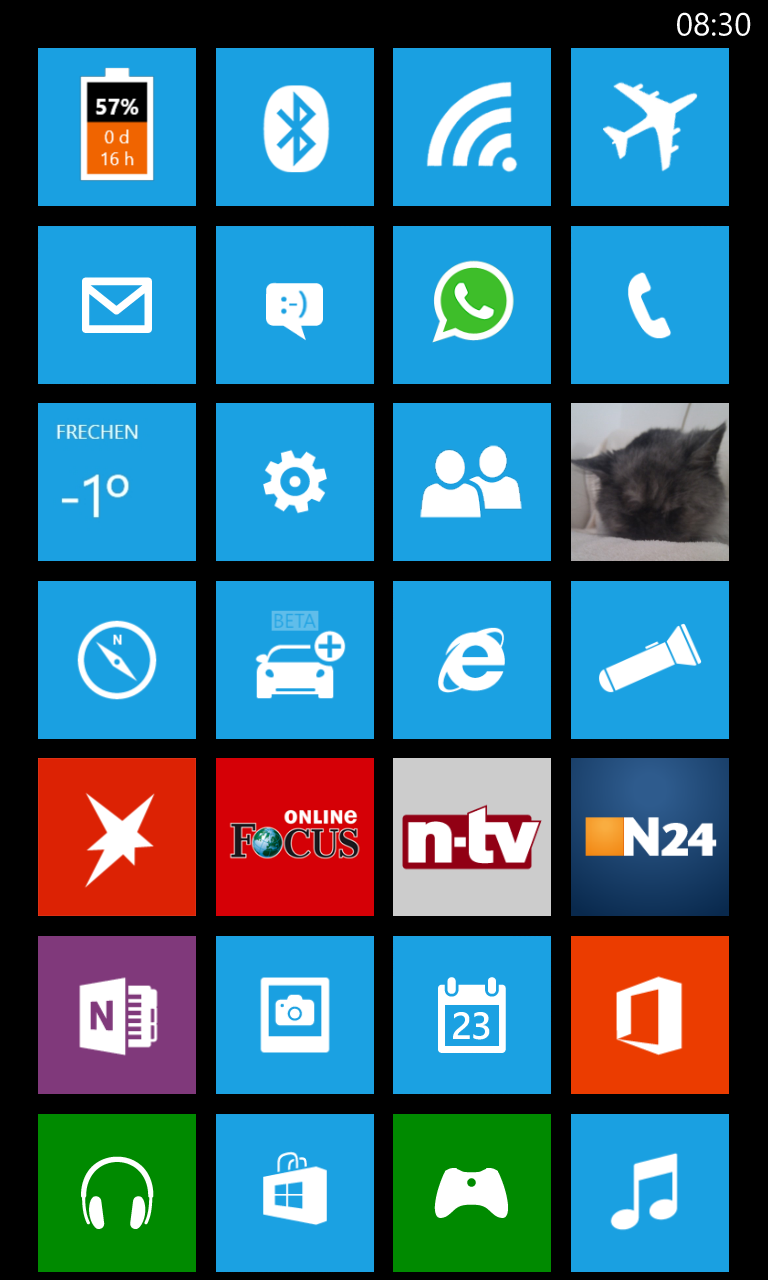This screenshot has width=768, height=1280.
Task: Open the battery status tile
Action: pos(117,127)
